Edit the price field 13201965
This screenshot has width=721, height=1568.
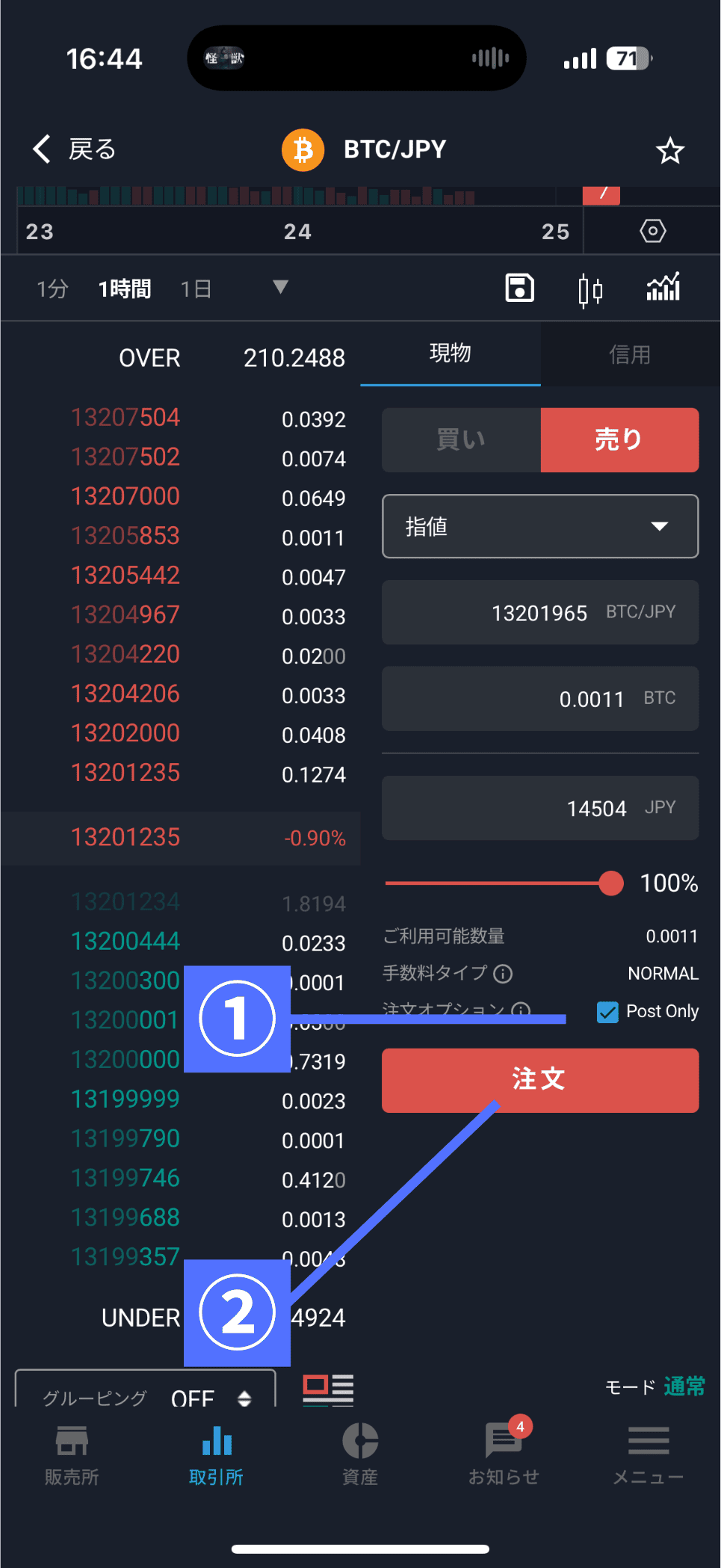[540, 613]
